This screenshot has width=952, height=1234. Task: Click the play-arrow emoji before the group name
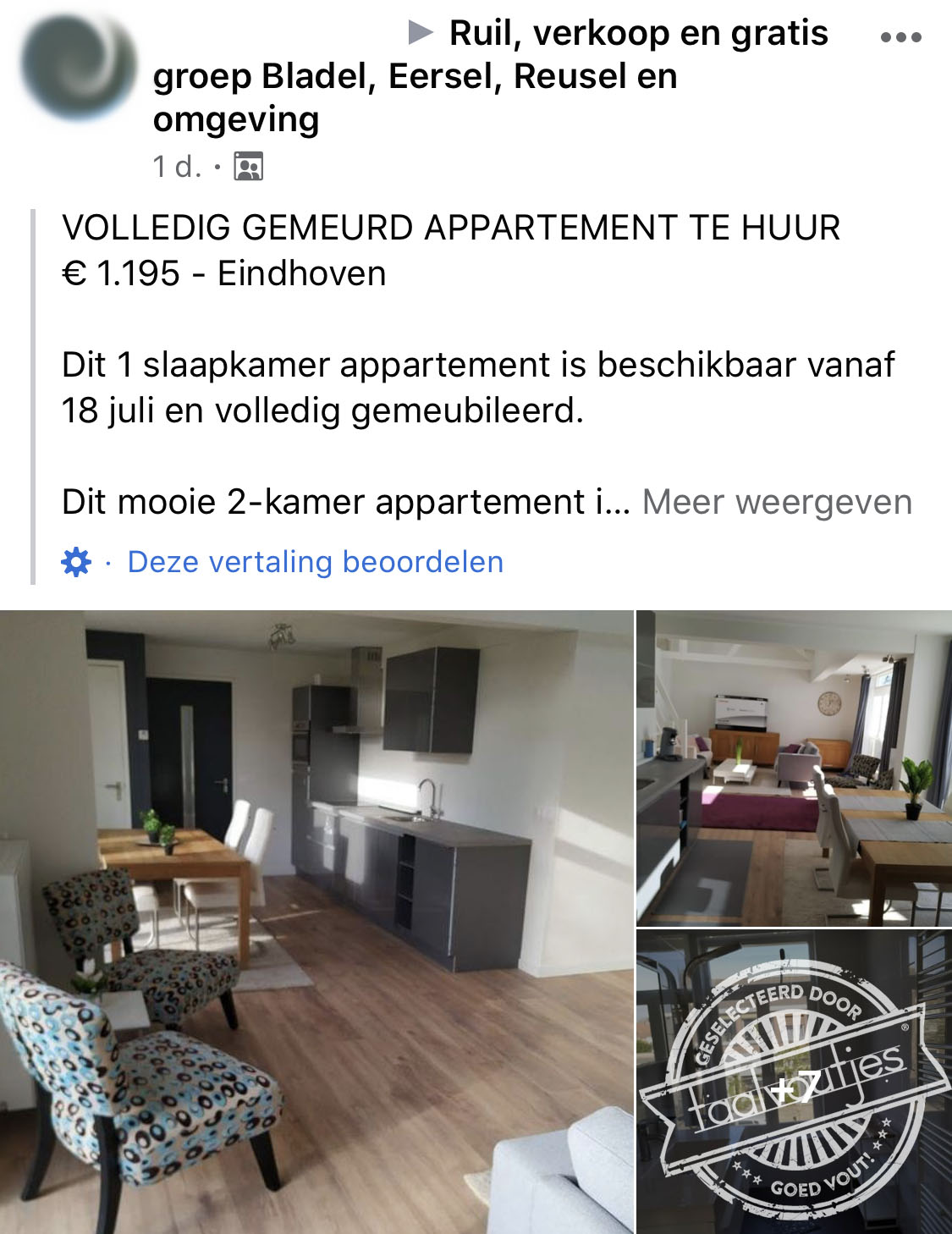(x=417, y=34)
